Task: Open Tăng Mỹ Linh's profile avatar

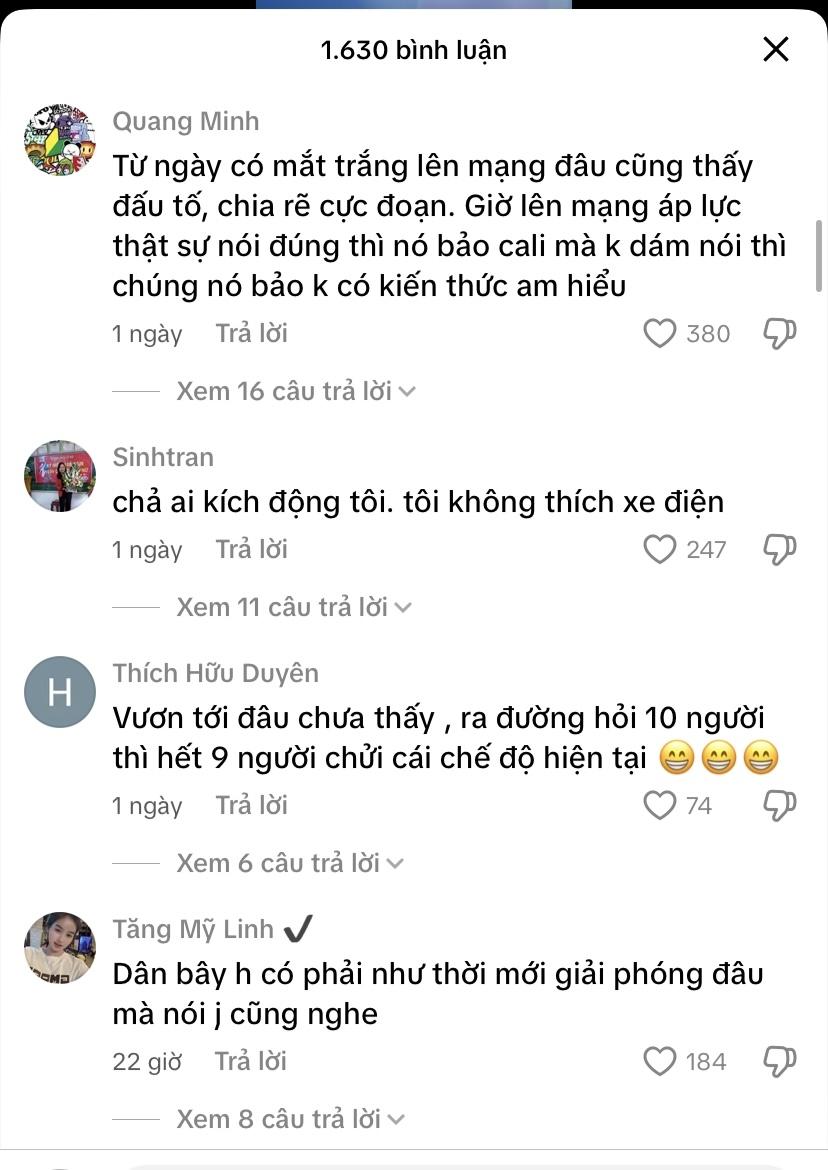Action: 59,948
